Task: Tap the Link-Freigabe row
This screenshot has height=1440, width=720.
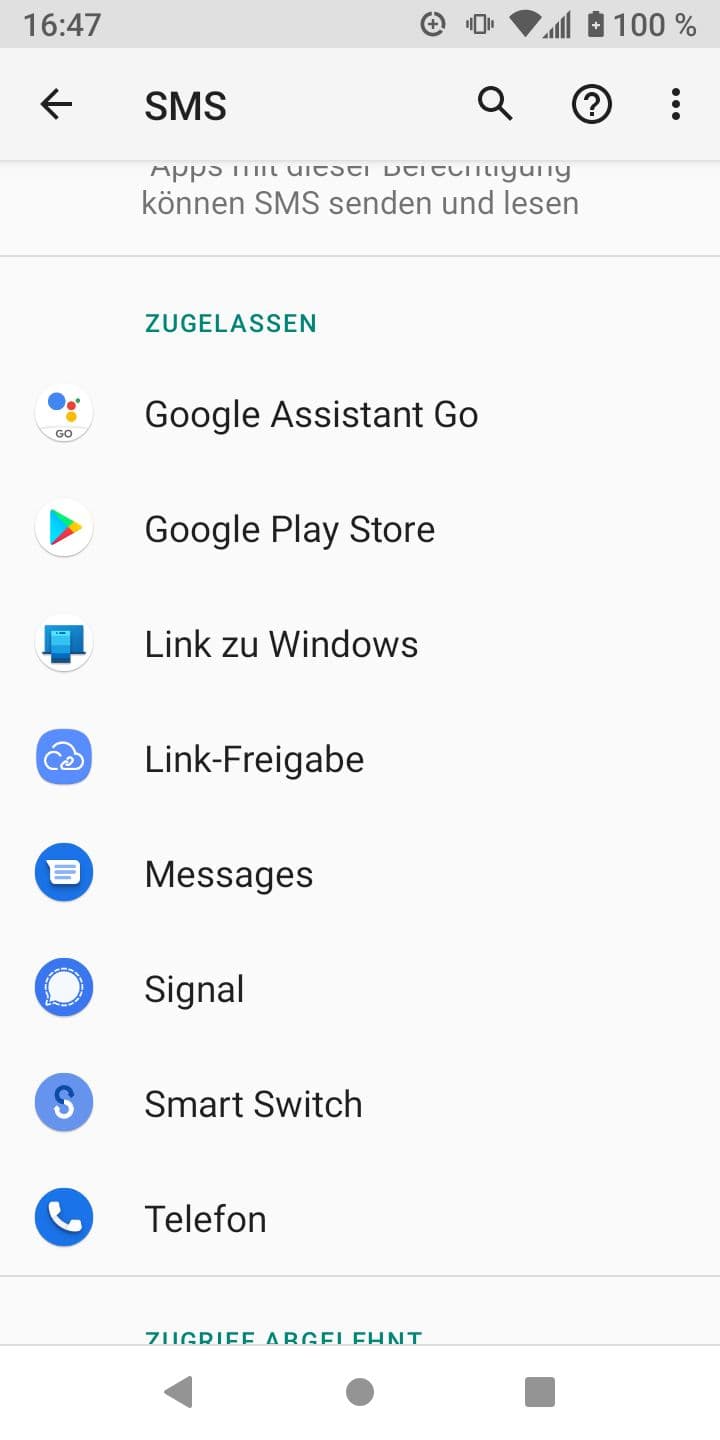Action: pyautogui.click(x=360, y=759)
